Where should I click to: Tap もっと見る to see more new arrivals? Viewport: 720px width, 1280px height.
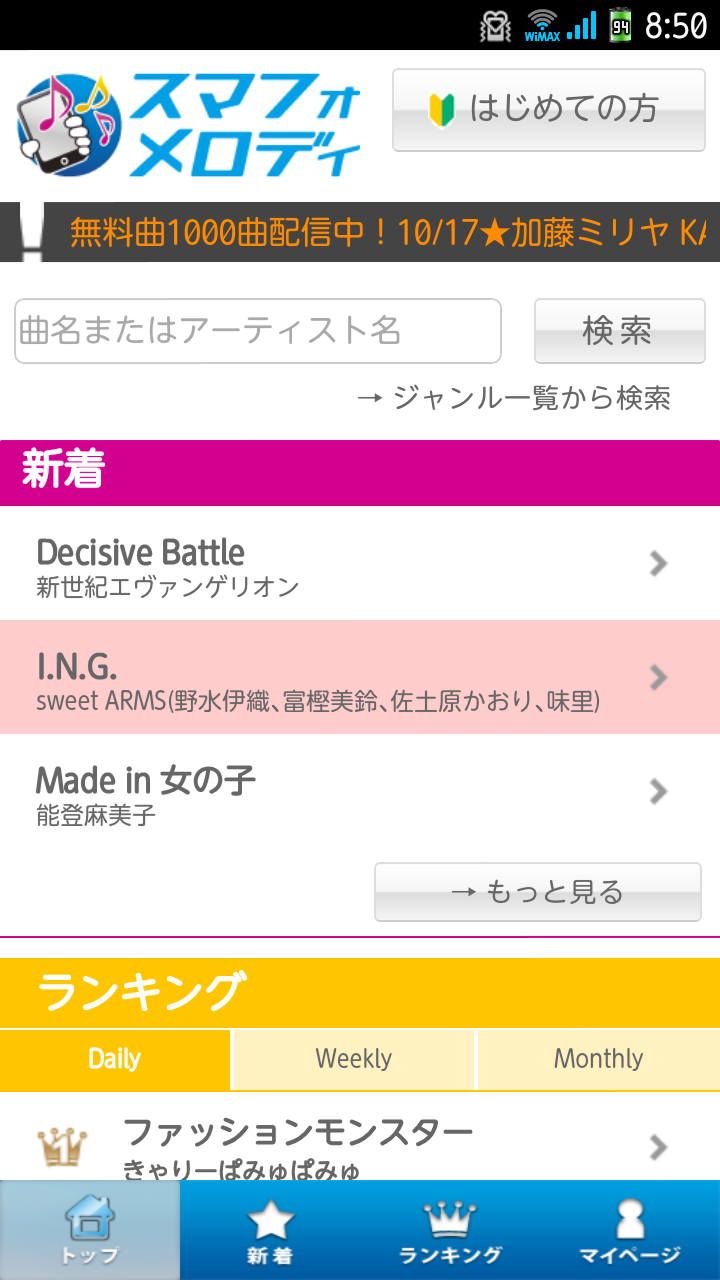pos(538,892)
